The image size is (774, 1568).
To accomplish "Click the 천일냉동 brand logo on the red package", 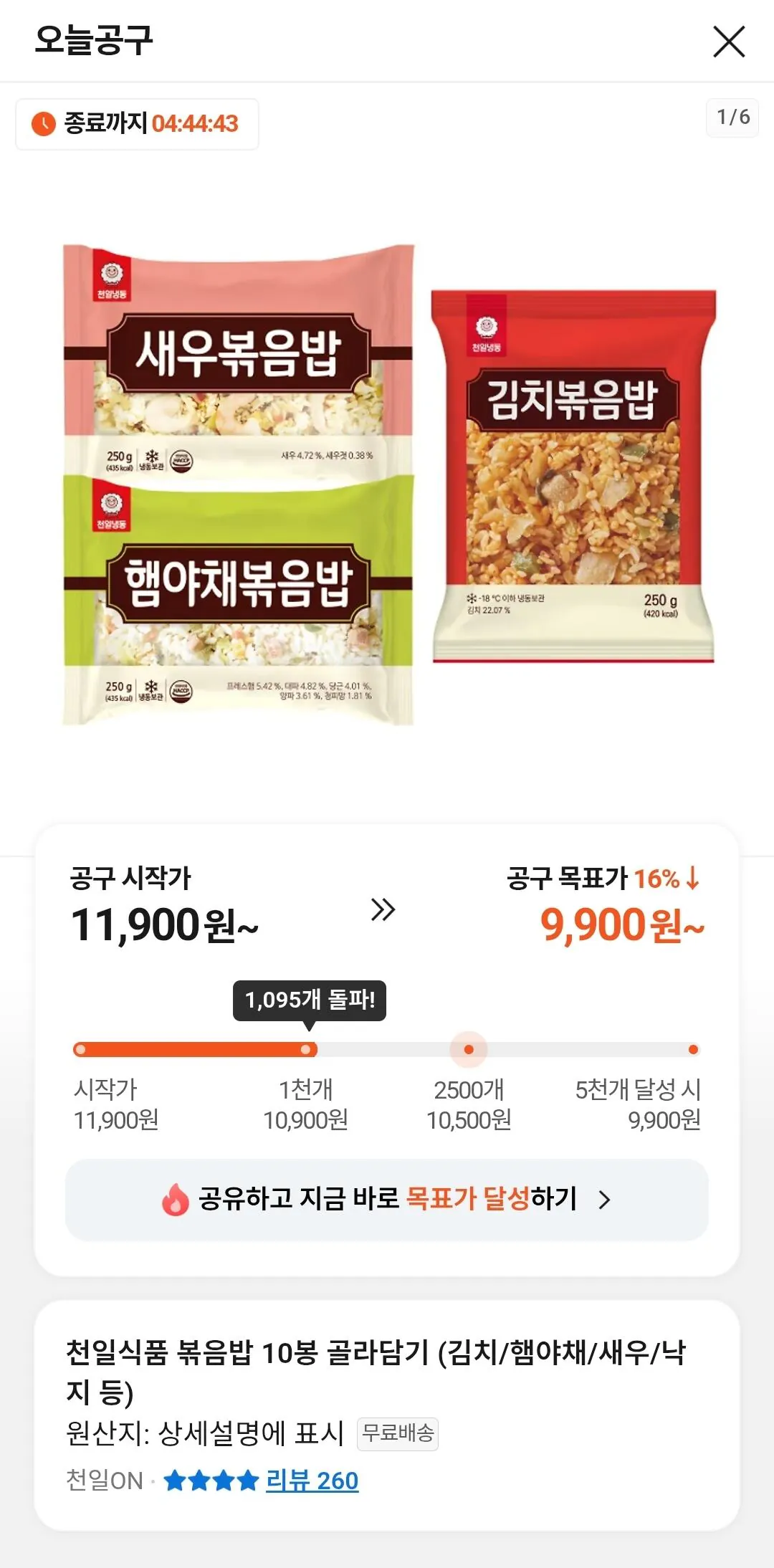I will tap(486, 325).
